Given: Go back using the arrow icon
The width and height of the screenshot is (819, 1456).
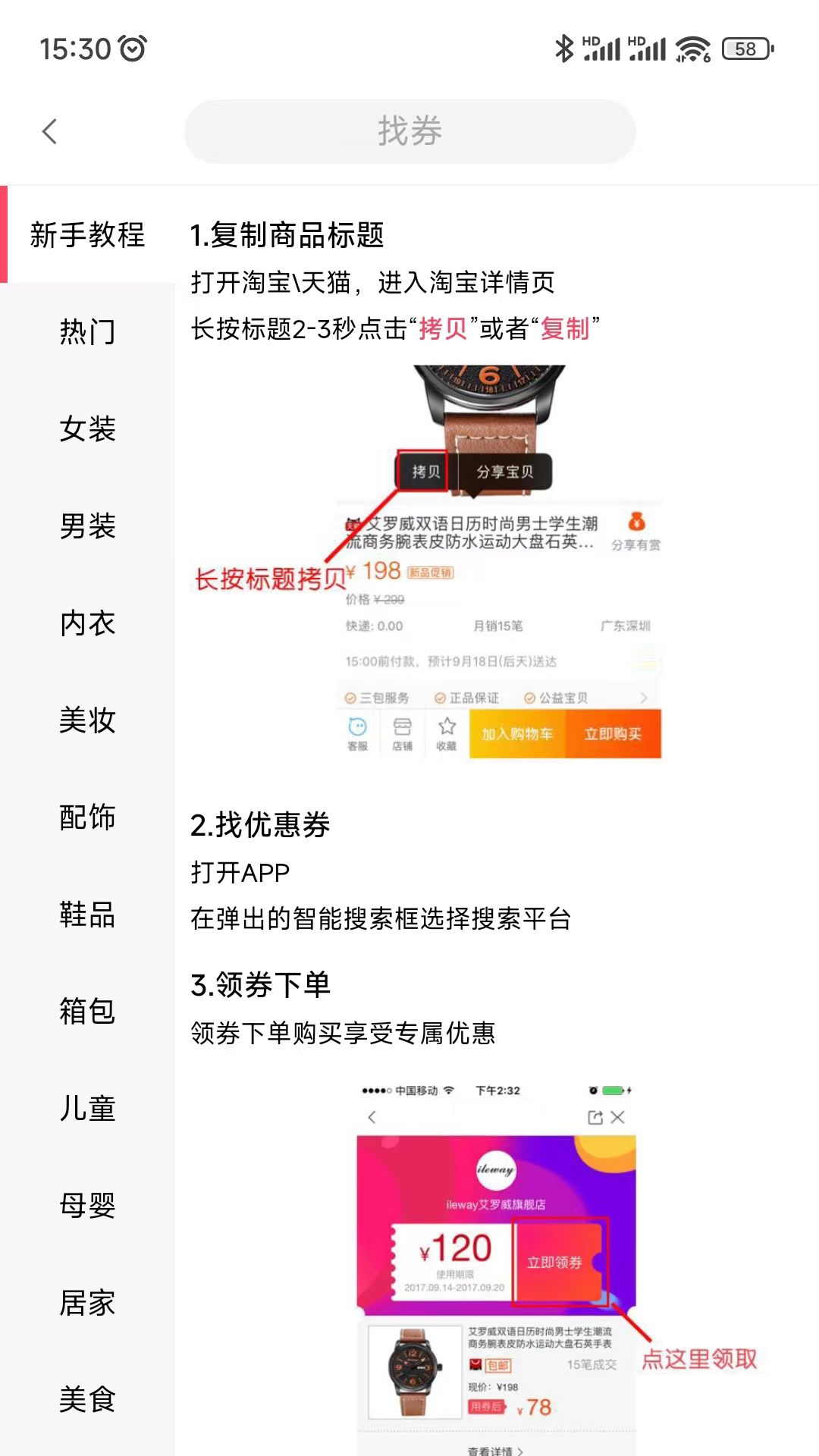Looking at the screenshot, I should pos(50,131).
